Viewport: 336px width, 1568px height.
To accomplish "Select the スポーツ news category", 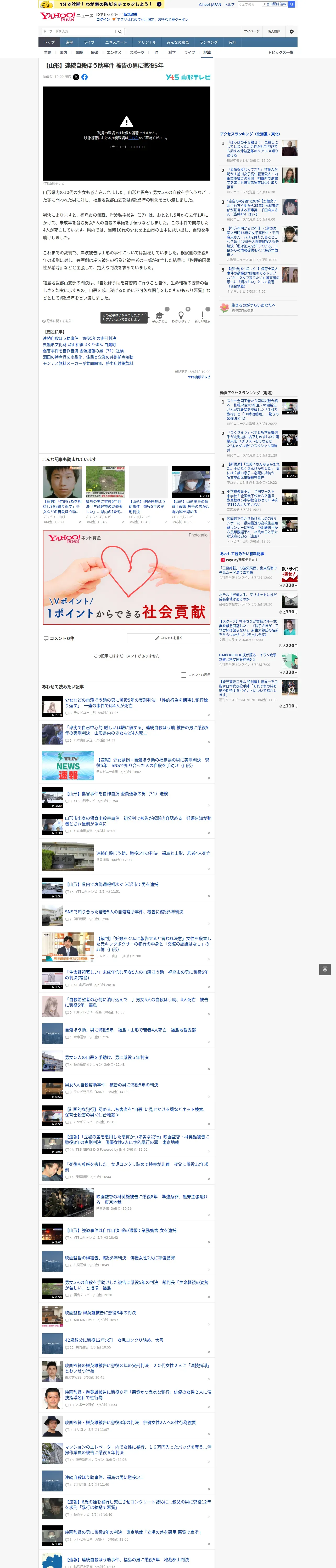I will coord(137,52).
